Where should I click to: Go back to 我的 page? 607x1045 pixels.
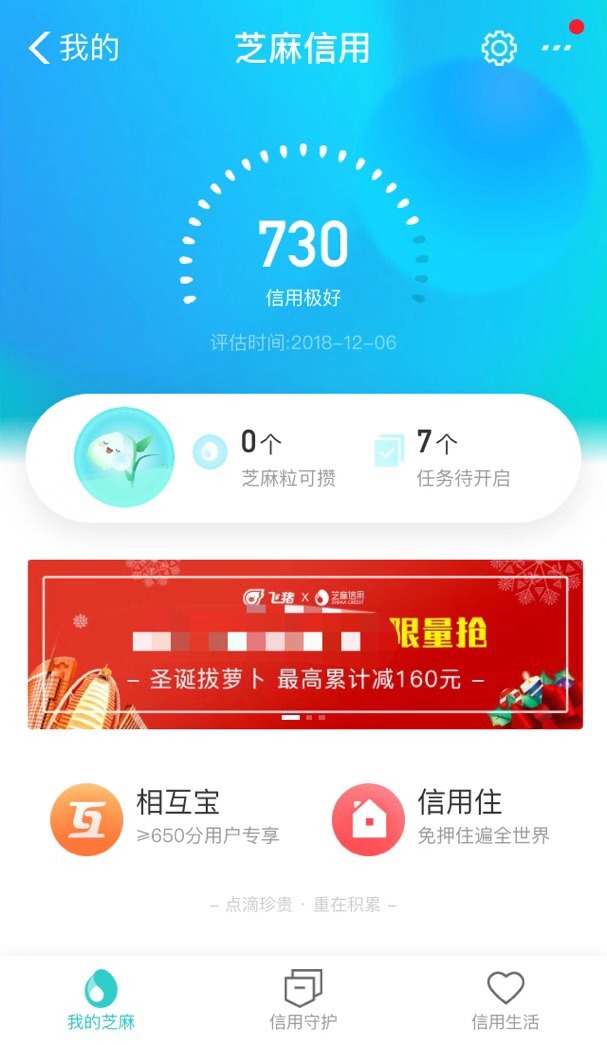(x=73, y=49)
